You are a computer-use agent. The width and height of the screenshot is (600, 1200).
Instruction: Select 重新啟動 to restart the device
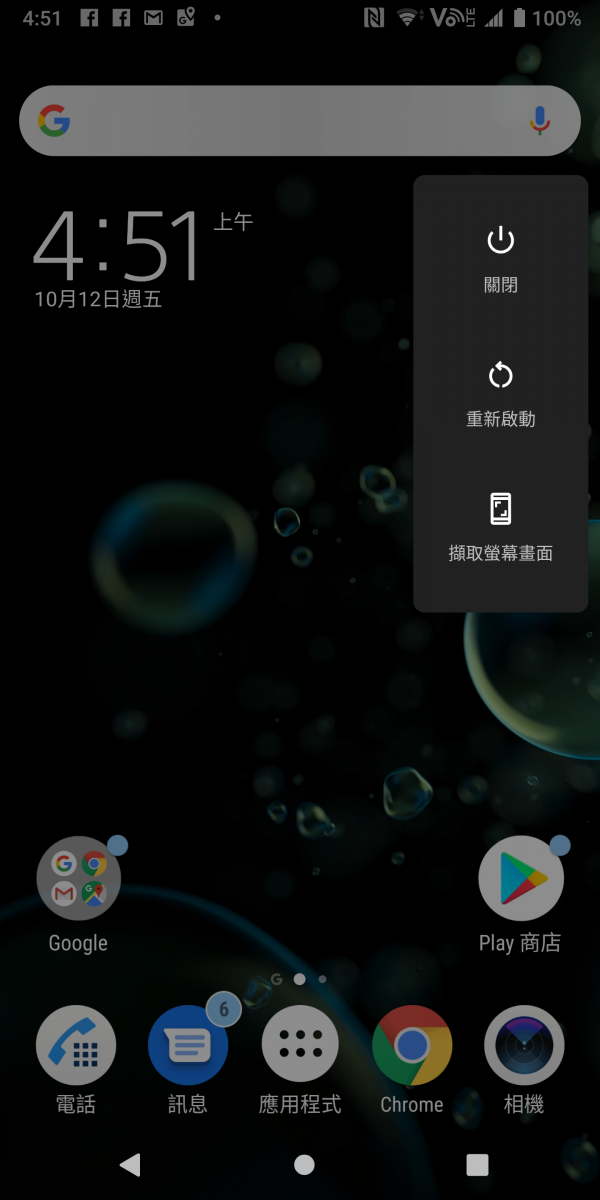500,394
